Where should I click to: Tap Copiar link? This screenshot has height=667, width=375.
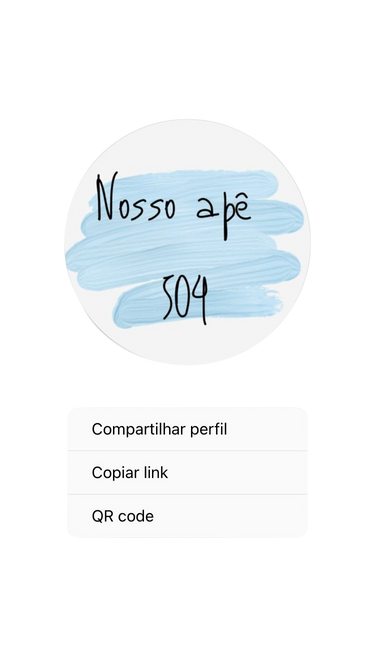(x=187, y=473)
